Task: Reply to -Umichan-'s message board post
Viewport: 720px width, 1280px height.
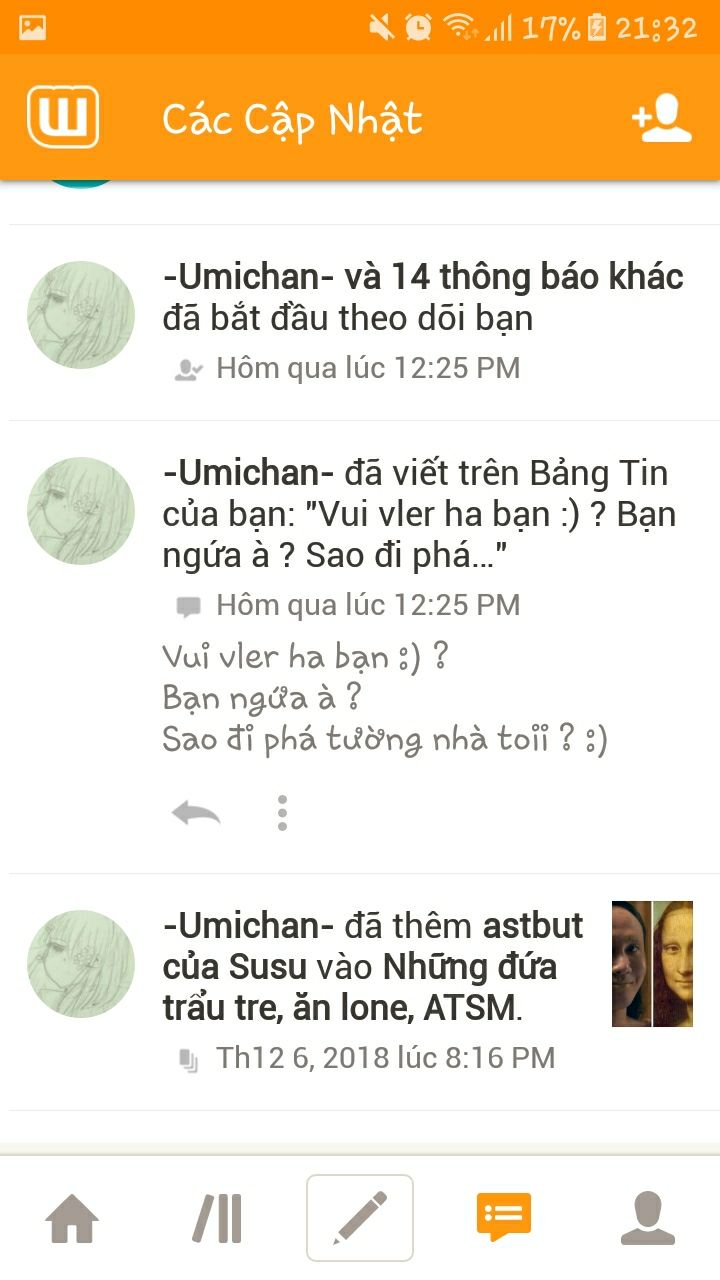Action: pyautogui.click(x=196, y=813)
